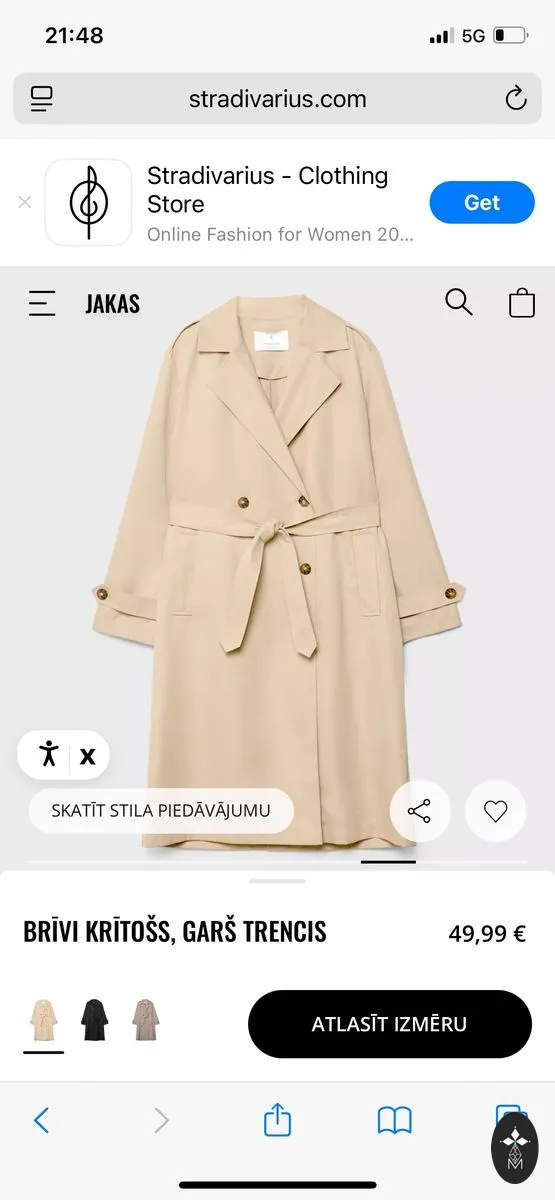Get the Stradivarius app from banner
The height and width of the screenshot is (1200, 555).
(482, 202)
